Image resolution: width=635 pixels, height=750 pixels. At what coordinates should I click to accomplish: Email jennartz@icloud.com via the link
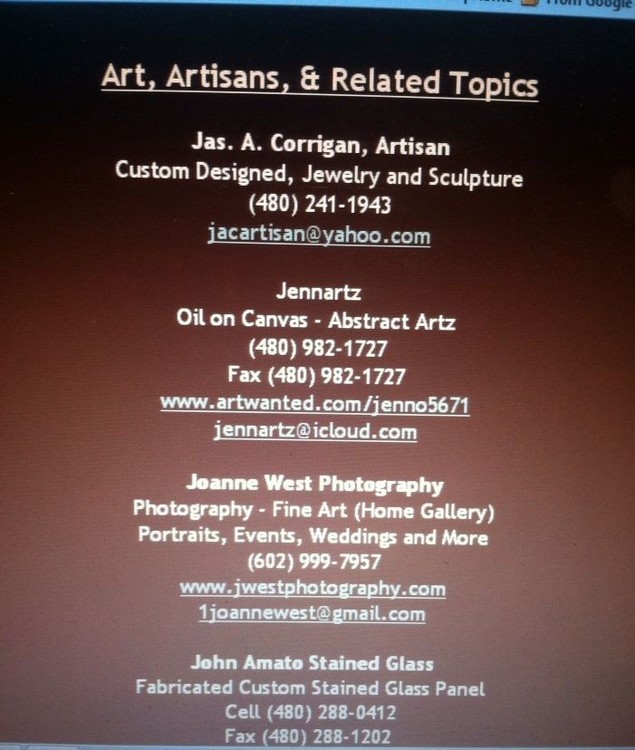(x=315, y=431)
